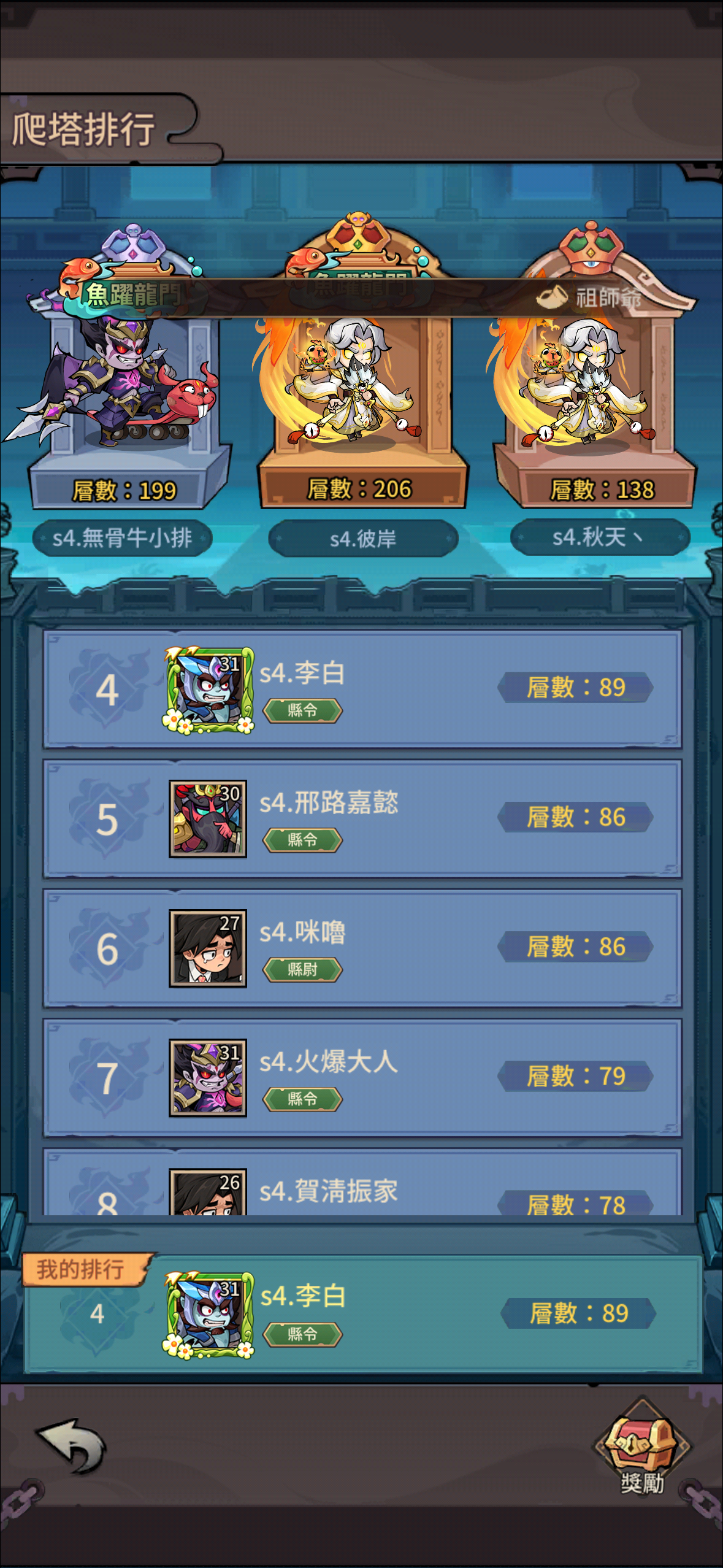Tap my own ranking row under 我的排行
Image resolution: width=723 pixels, height=1568 pixels.
pyautogui.click(x=362, y=1314)
